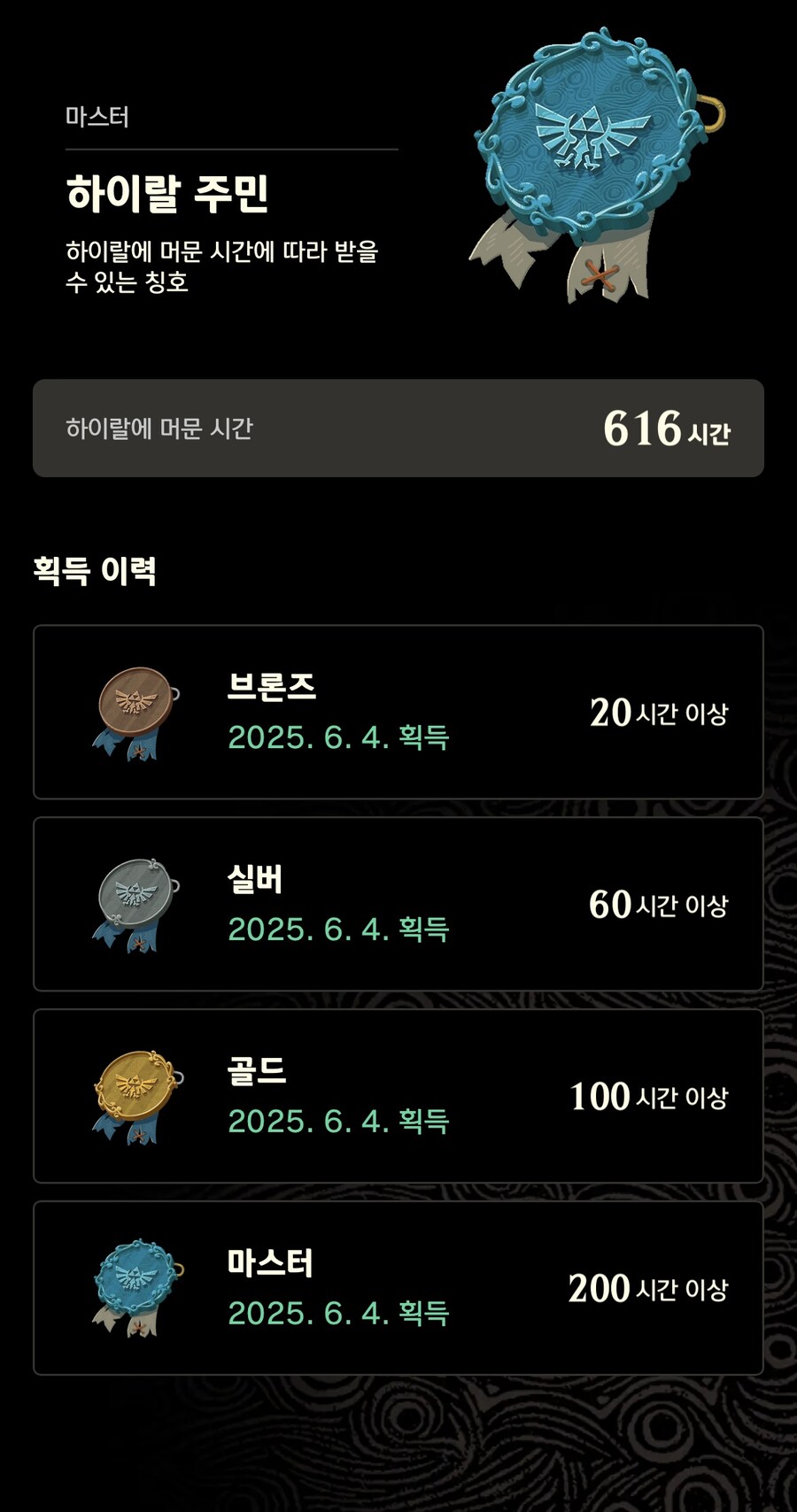Open the 브론즈 achievement card
The width and height of the screenshot is (797, 1512).
click(397, 713)
